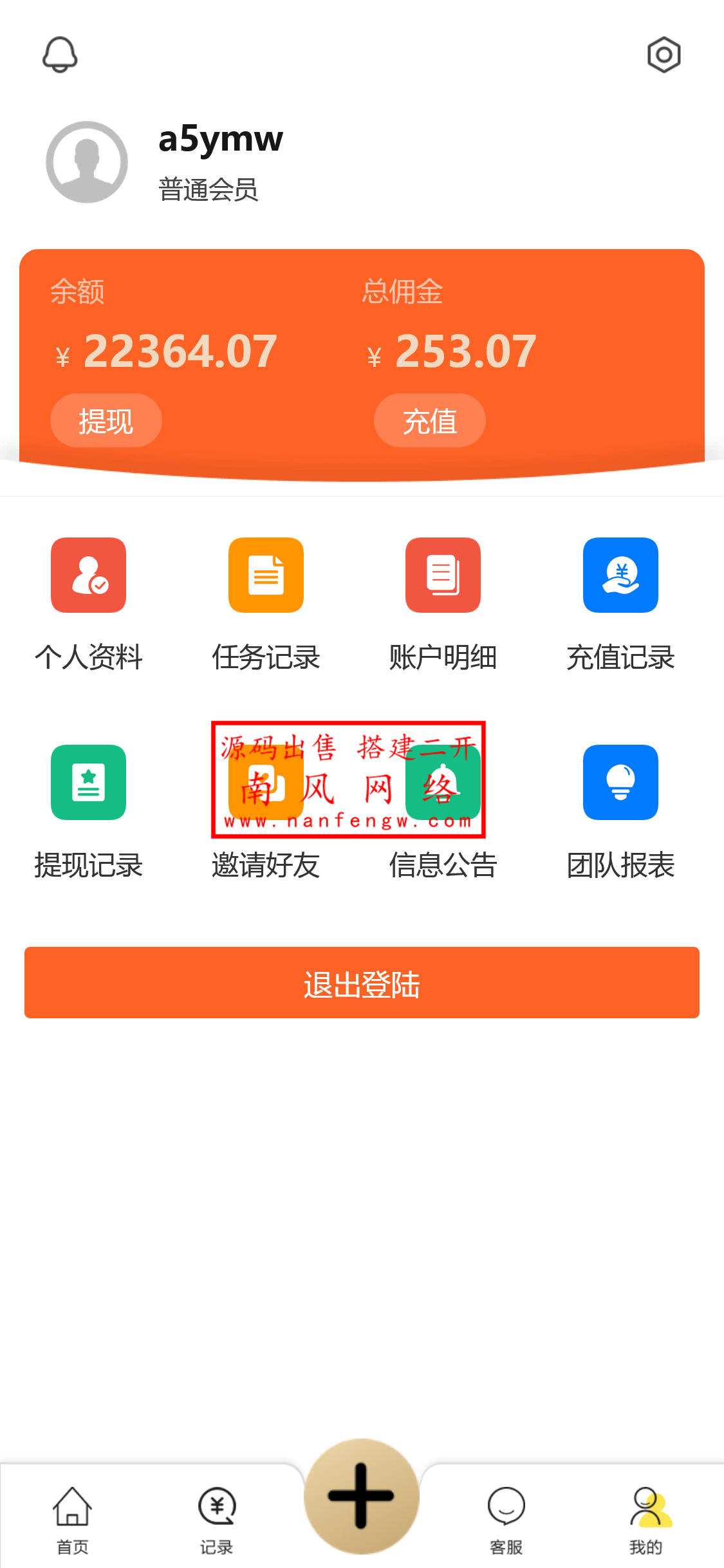This screenshot has width=724, height=1568.
Task: View 账户明细 account details
Action: click(443, 575)
